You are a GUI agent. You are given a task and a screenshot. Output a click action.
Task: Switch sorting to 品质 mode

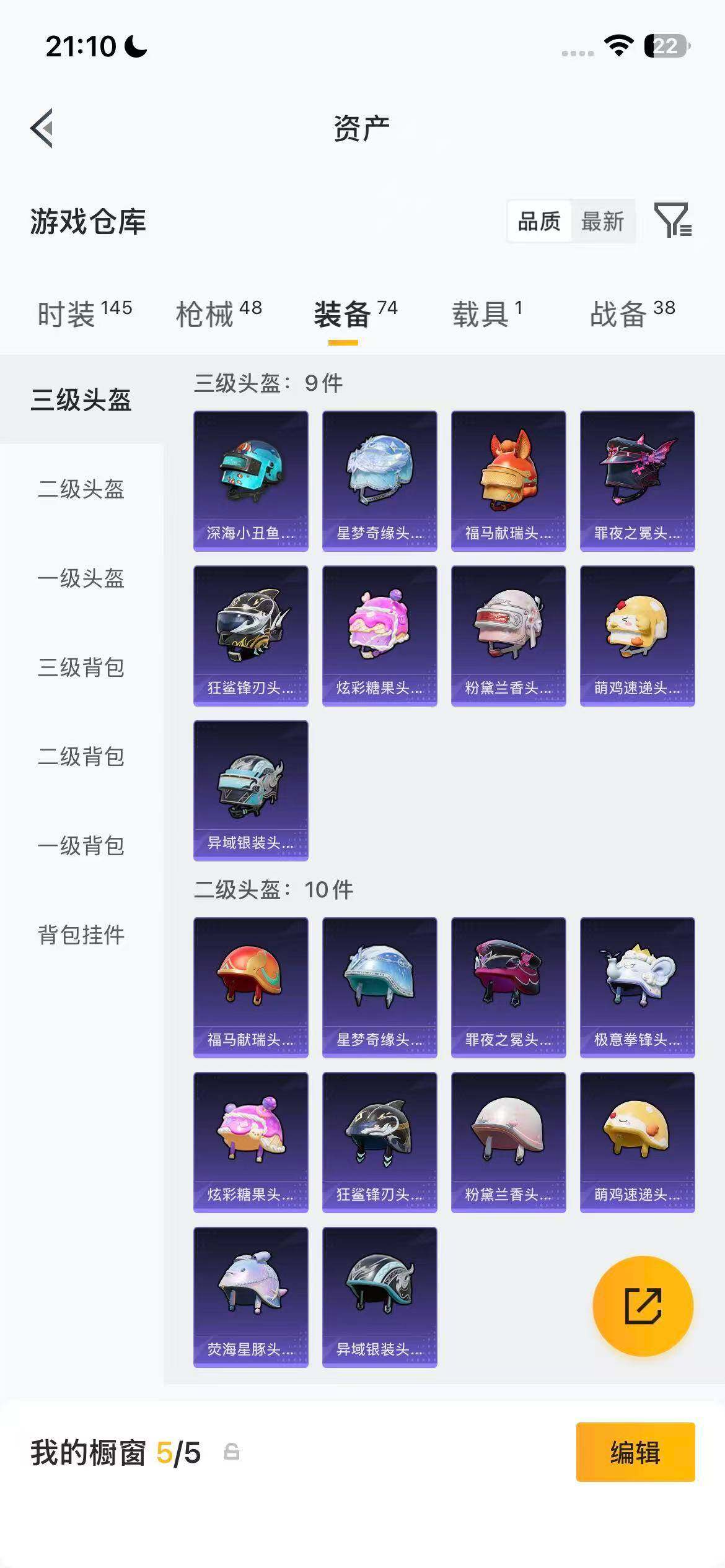coord(539,221)
